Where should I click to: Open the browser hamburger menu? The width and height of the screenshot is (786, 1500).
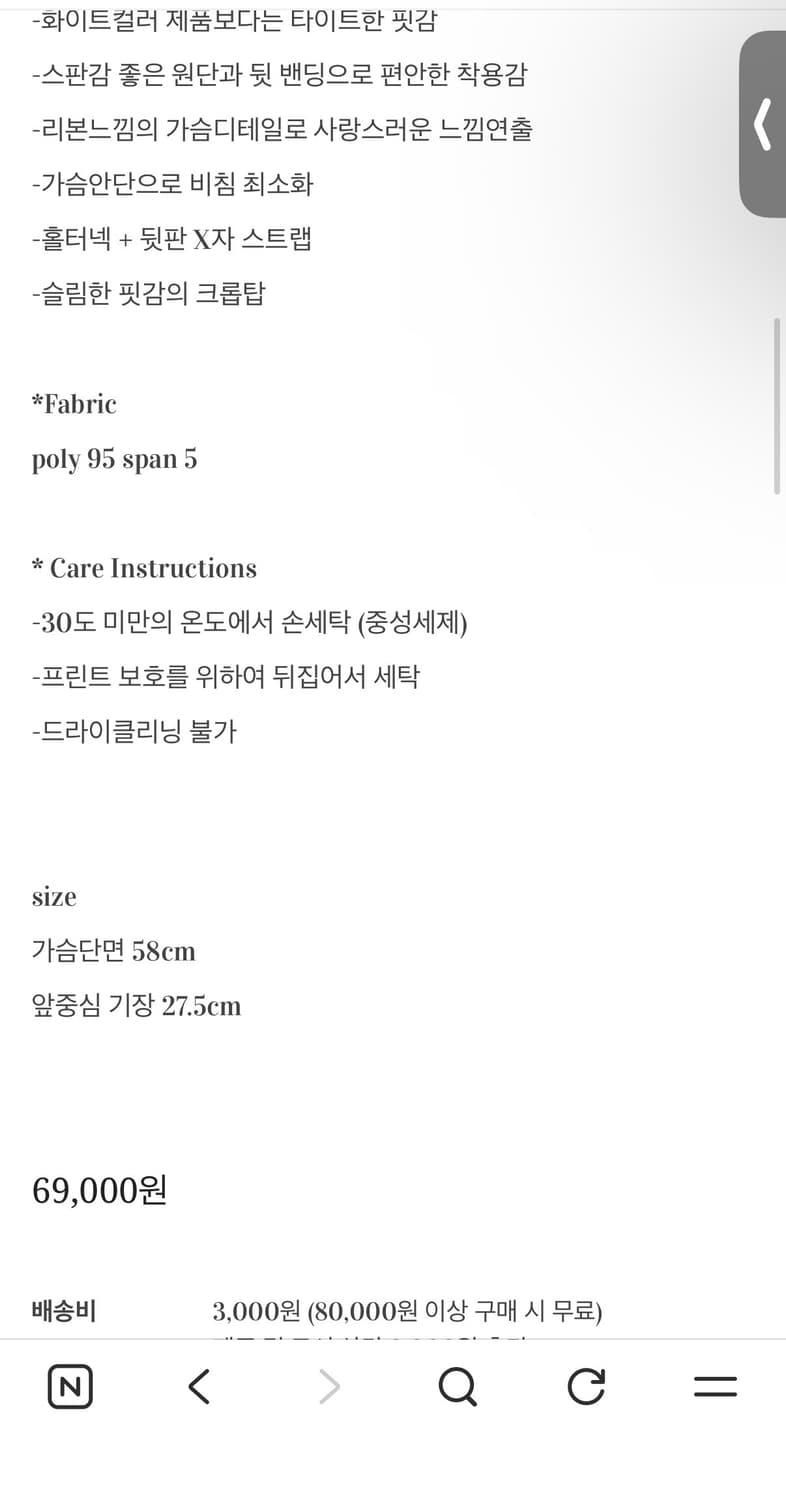(x=715, y=1386)
